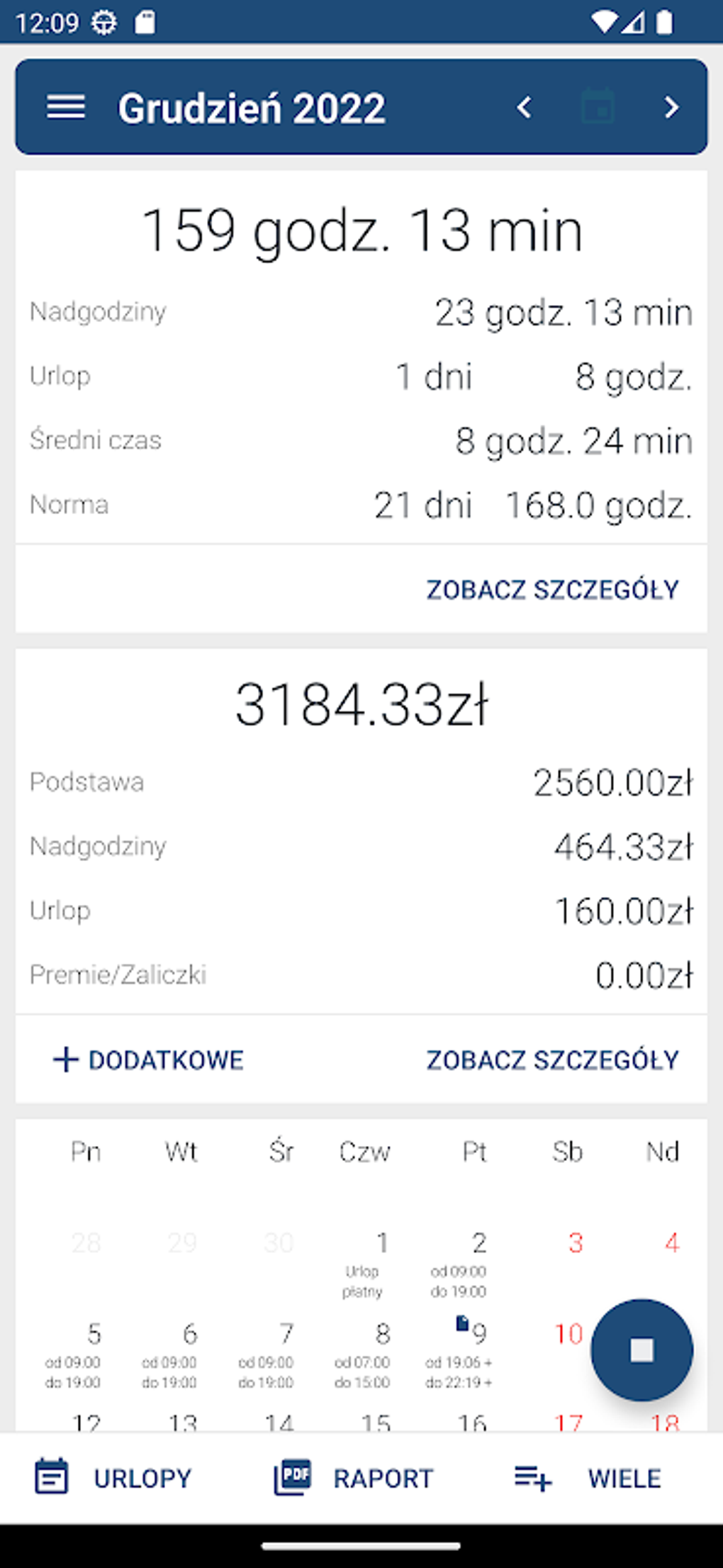723x1568 pixels.
Task: Go to the previous month with the left chevron
Action: tap(525, 107)
